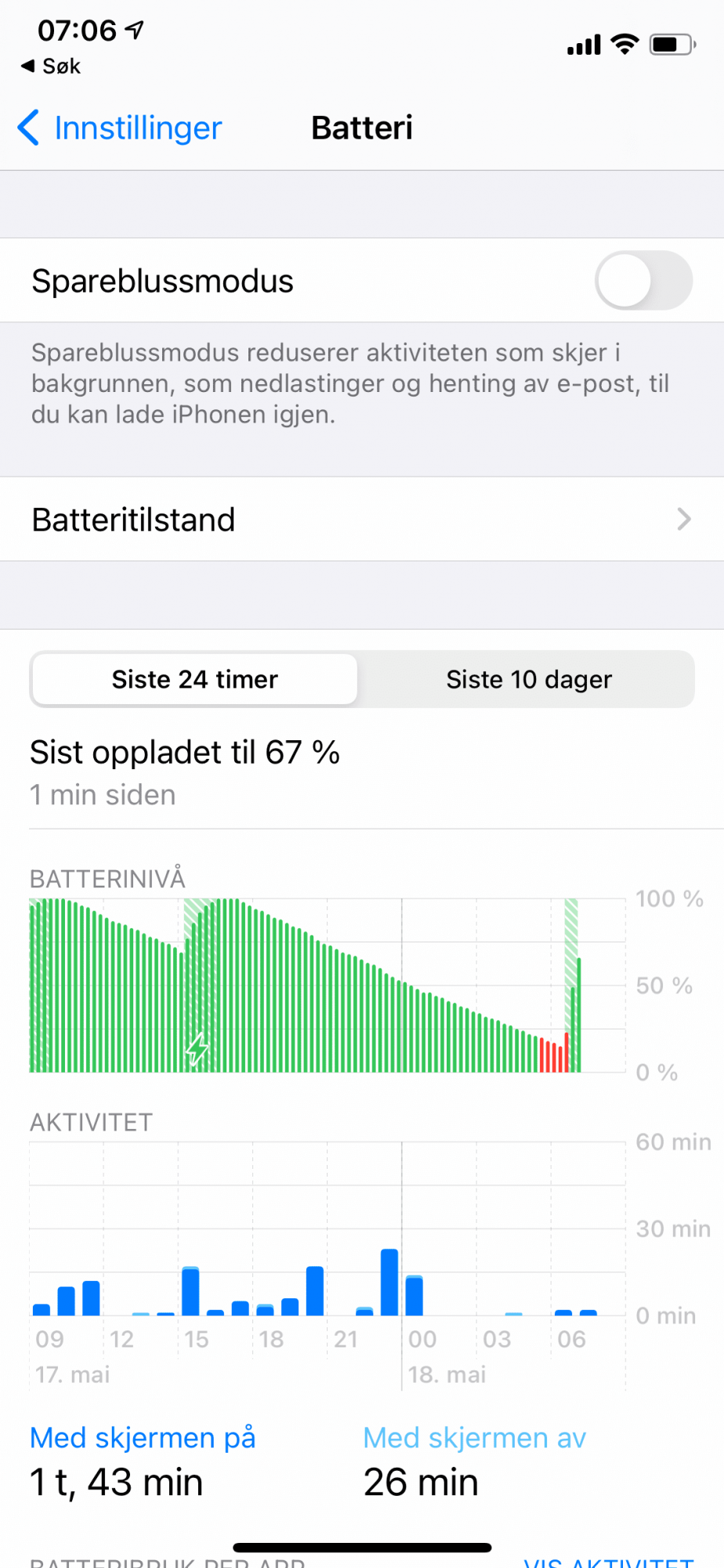Return to Søk app breadcrumb

(51, 67)
